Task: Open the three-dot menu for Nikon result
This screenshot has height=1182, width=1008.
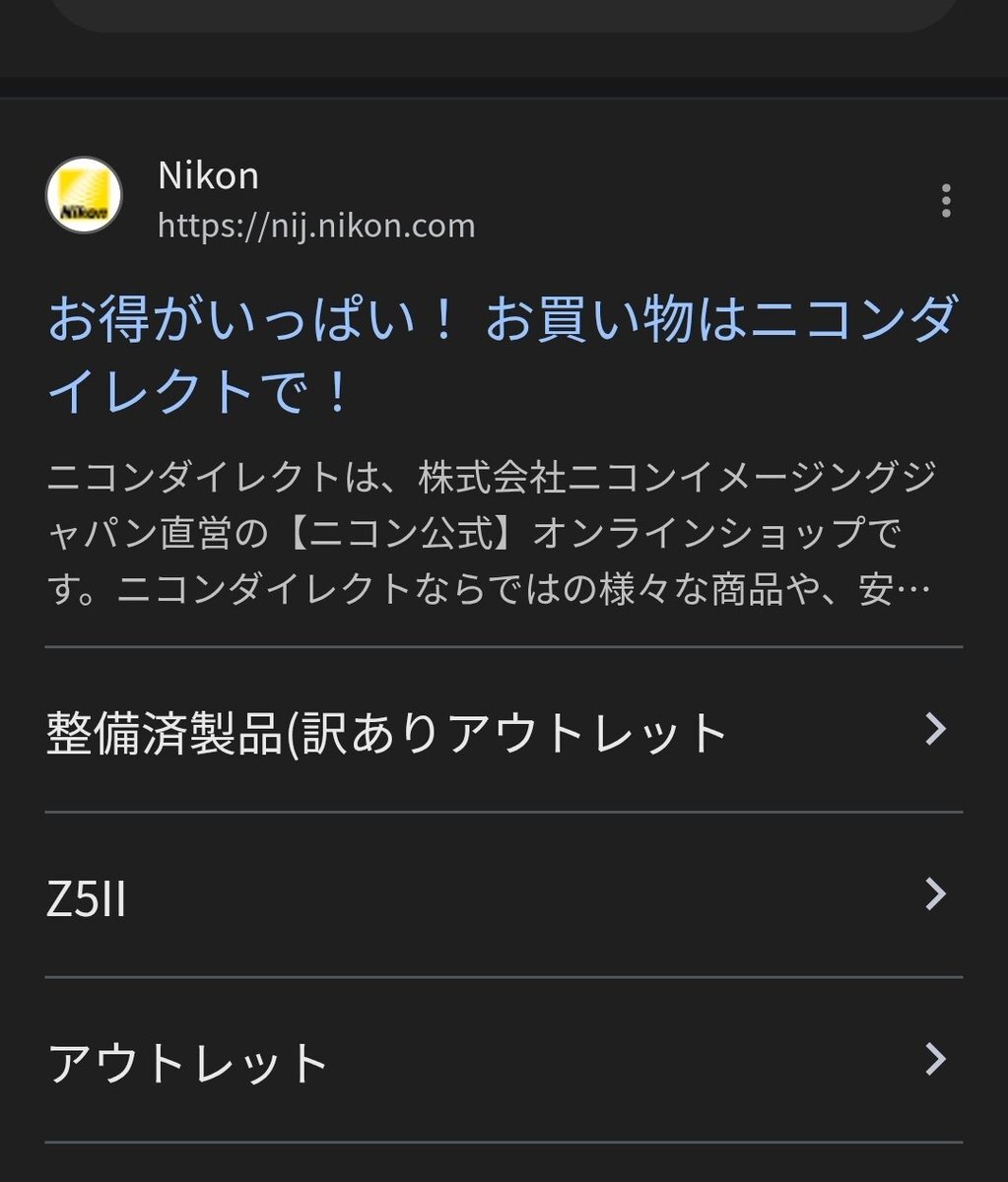Action: [x=945, y=201]
